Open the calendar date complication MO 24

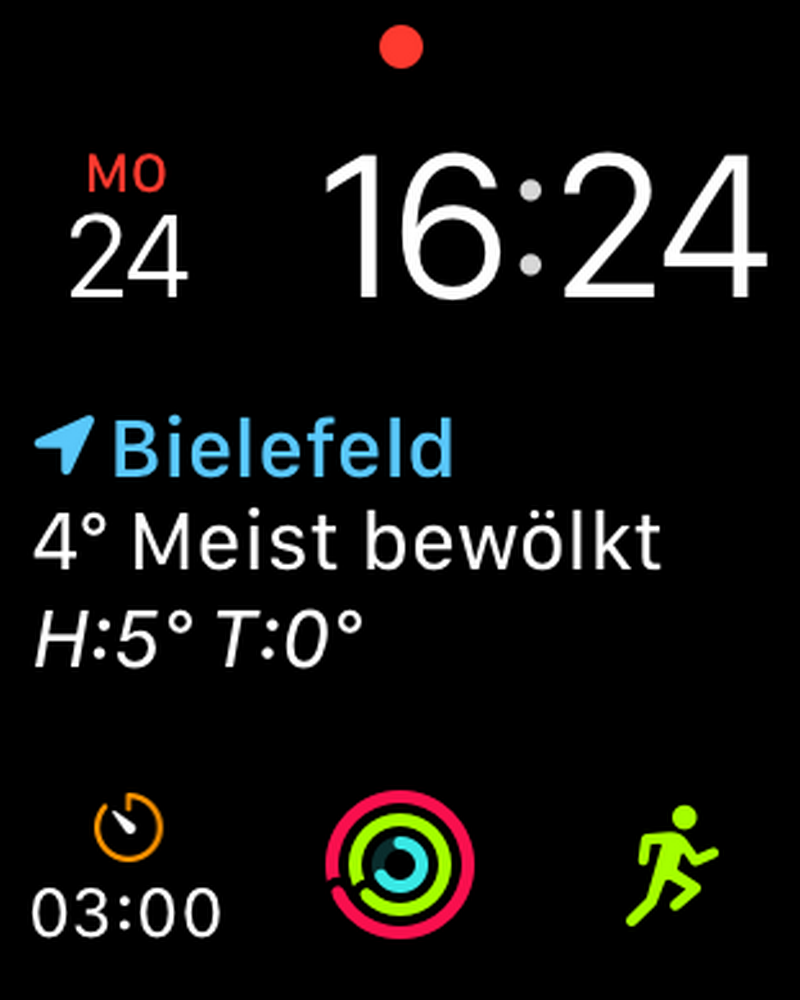(127, 230)
